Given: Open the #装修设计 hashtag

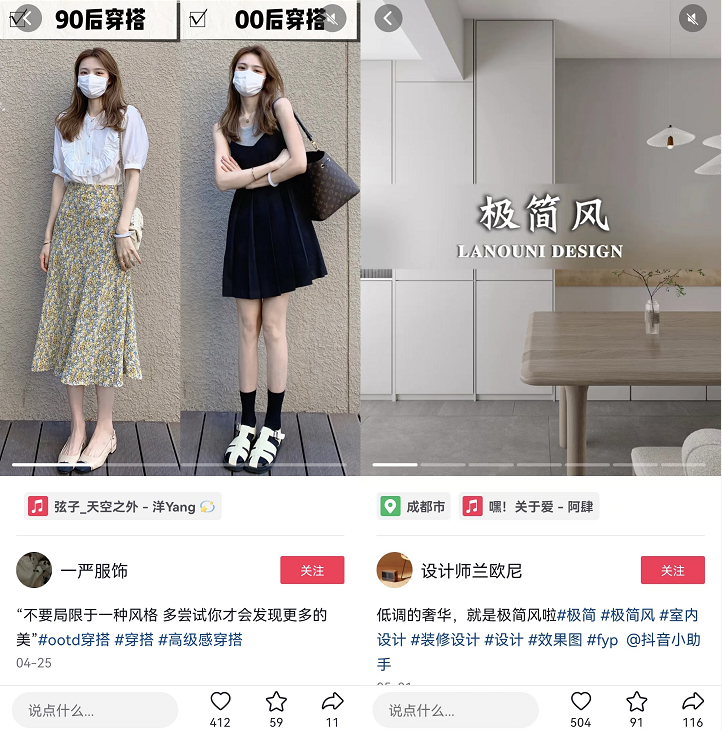Looking at the screenshot, I should point(445,639).
